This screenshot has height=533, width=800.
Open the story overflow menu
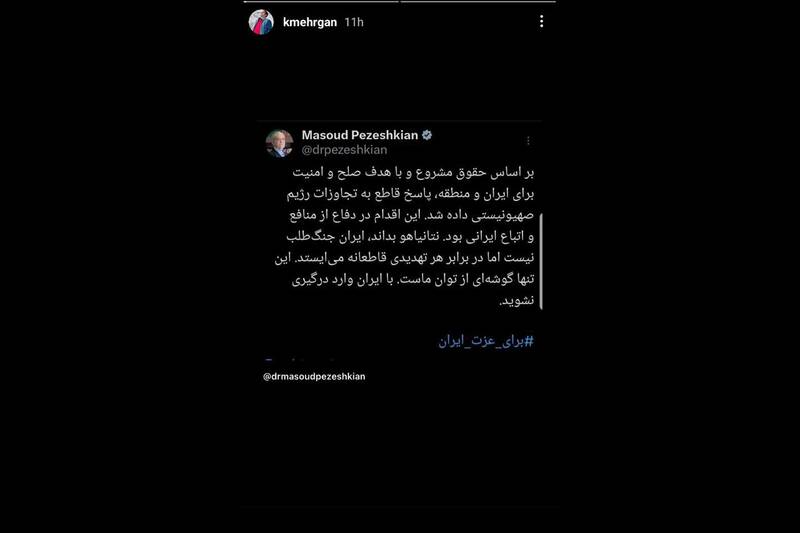(541, 21)
